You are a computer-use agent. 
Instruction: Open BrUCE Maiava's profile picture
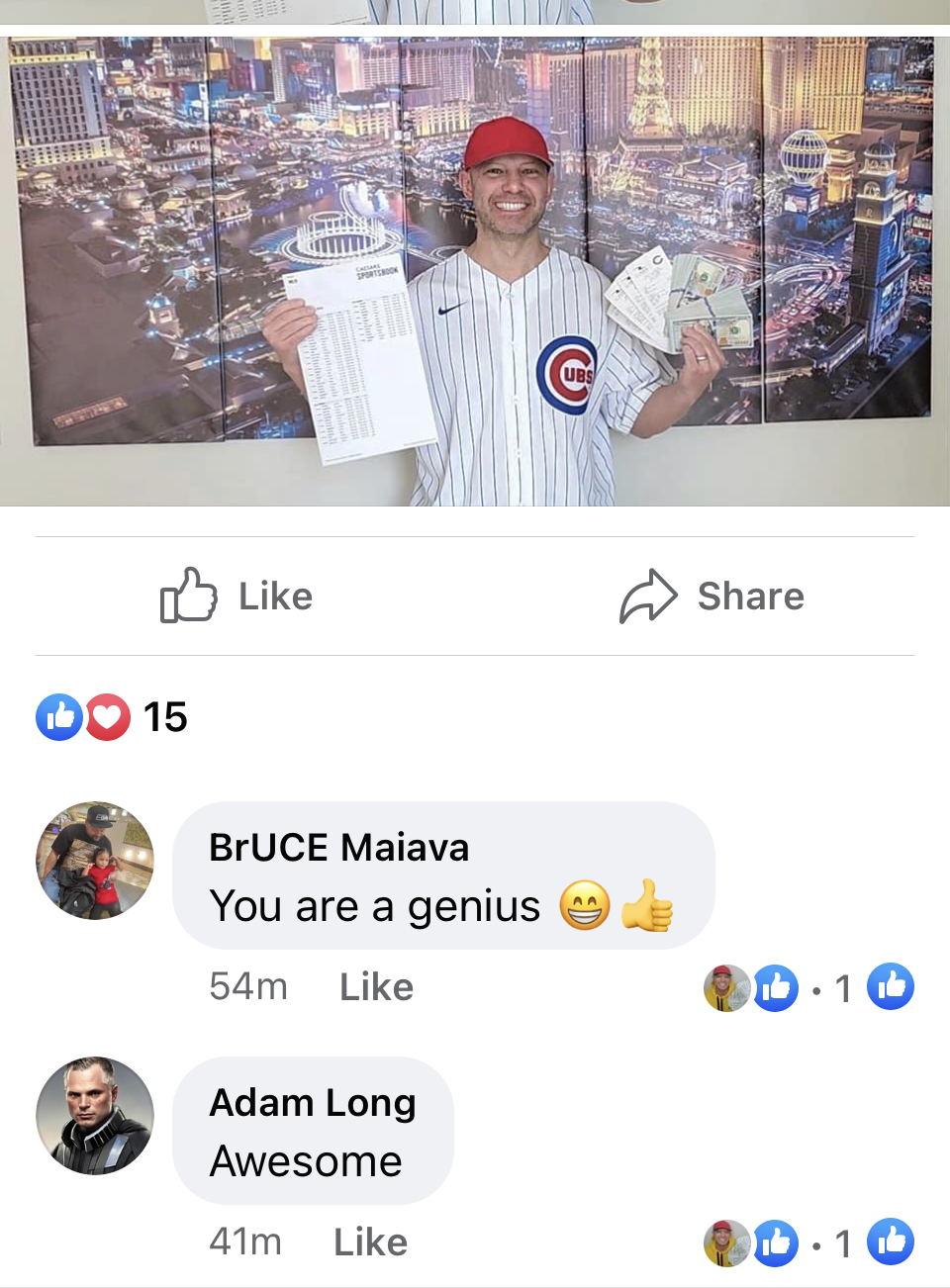95,861
